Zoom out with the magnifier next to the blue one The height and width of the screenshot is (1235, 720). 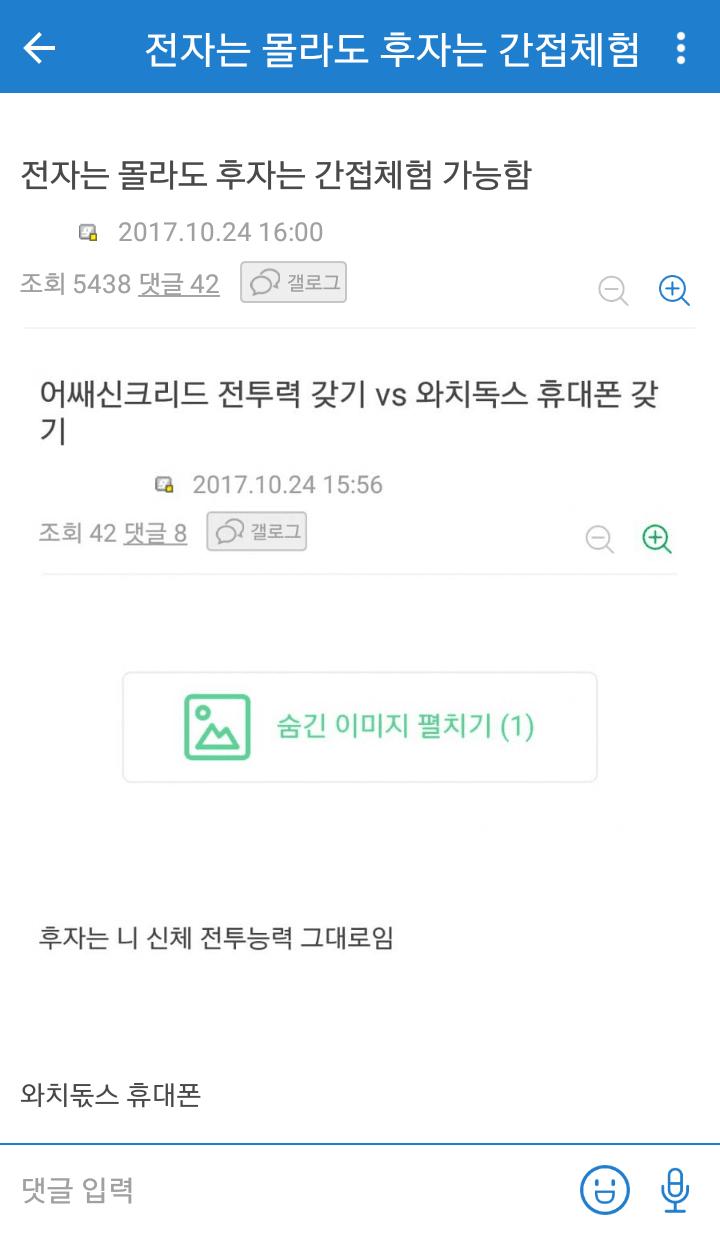[x=613, y=290]
